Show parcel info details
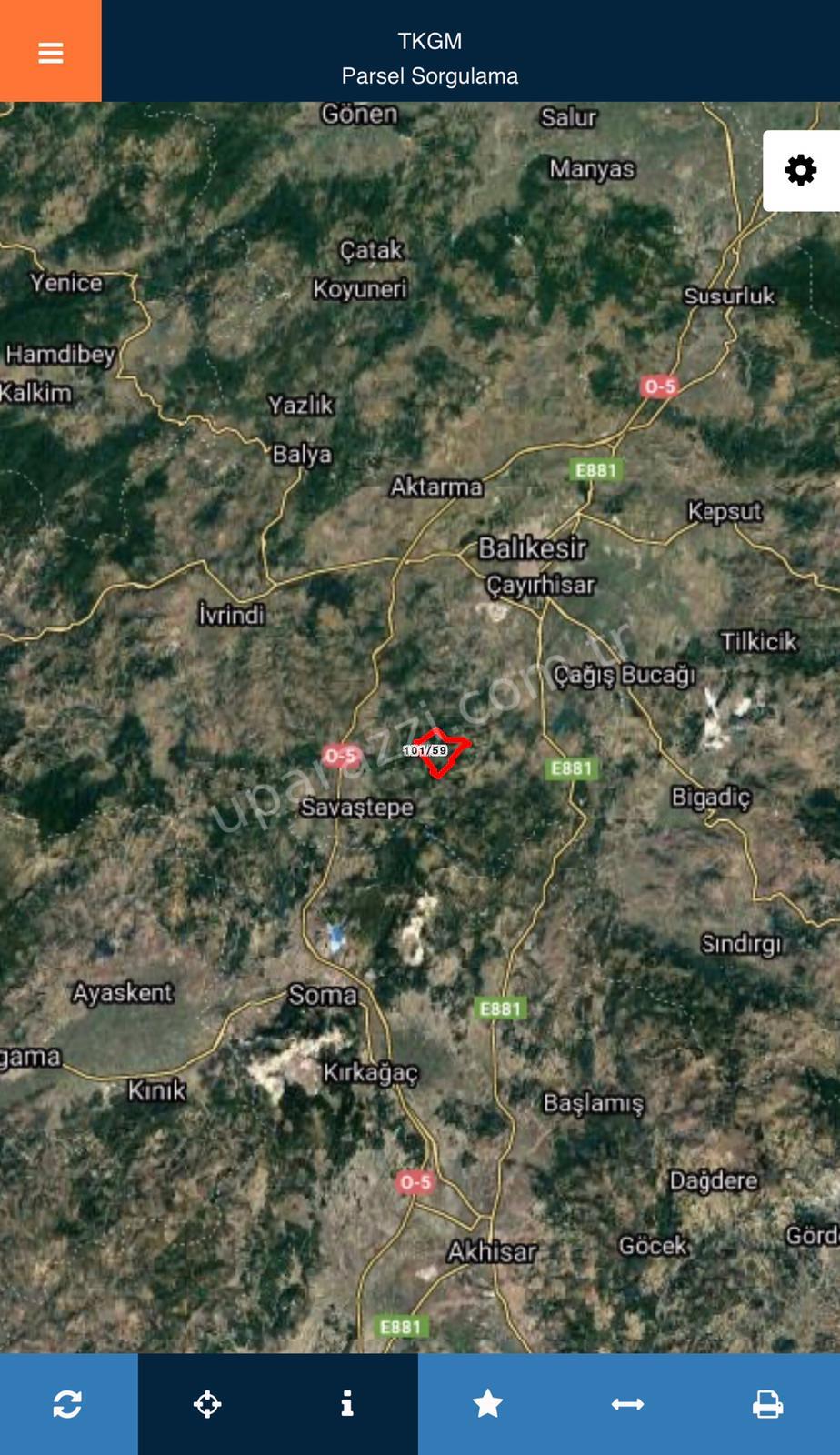Image resolution: width=840 pixels, height=1455 pixels. point(347,1404)
